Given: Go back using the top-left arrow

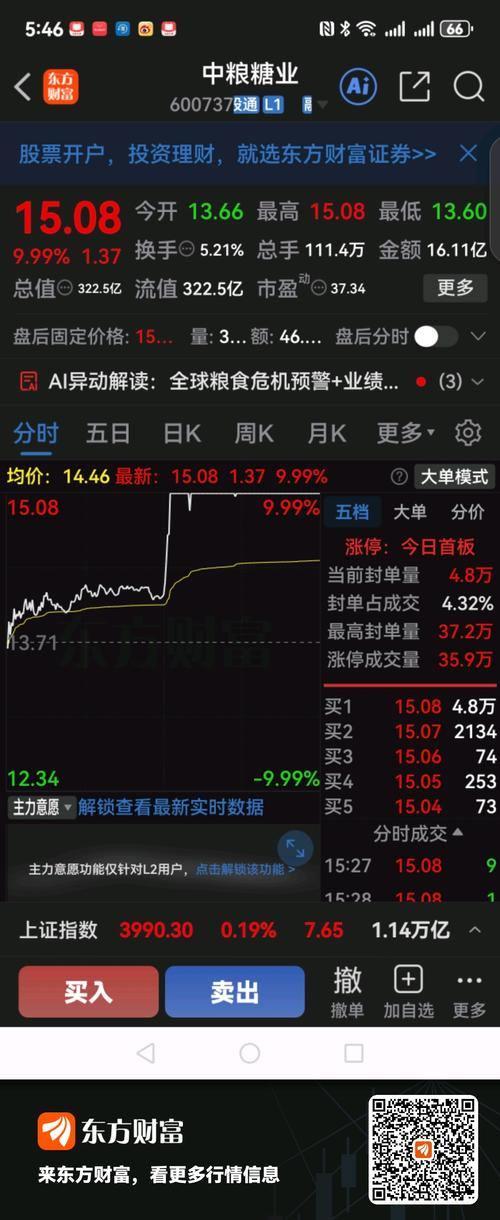Looking at the screenshot, I should click(x=22, y=87).
